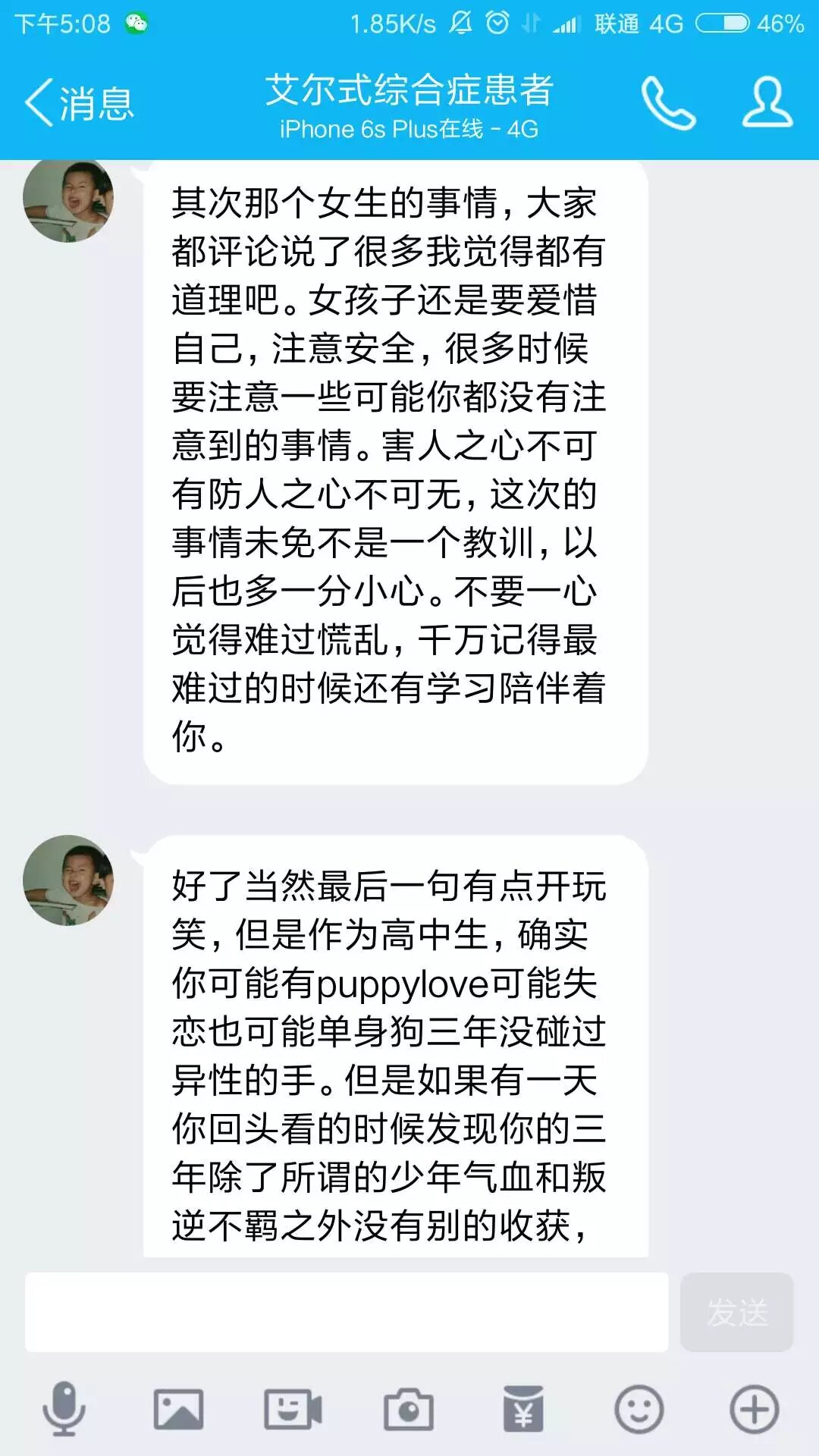Record a voice message with the microphone
Screen dimensions: 819x1456
click(64, 1410)
